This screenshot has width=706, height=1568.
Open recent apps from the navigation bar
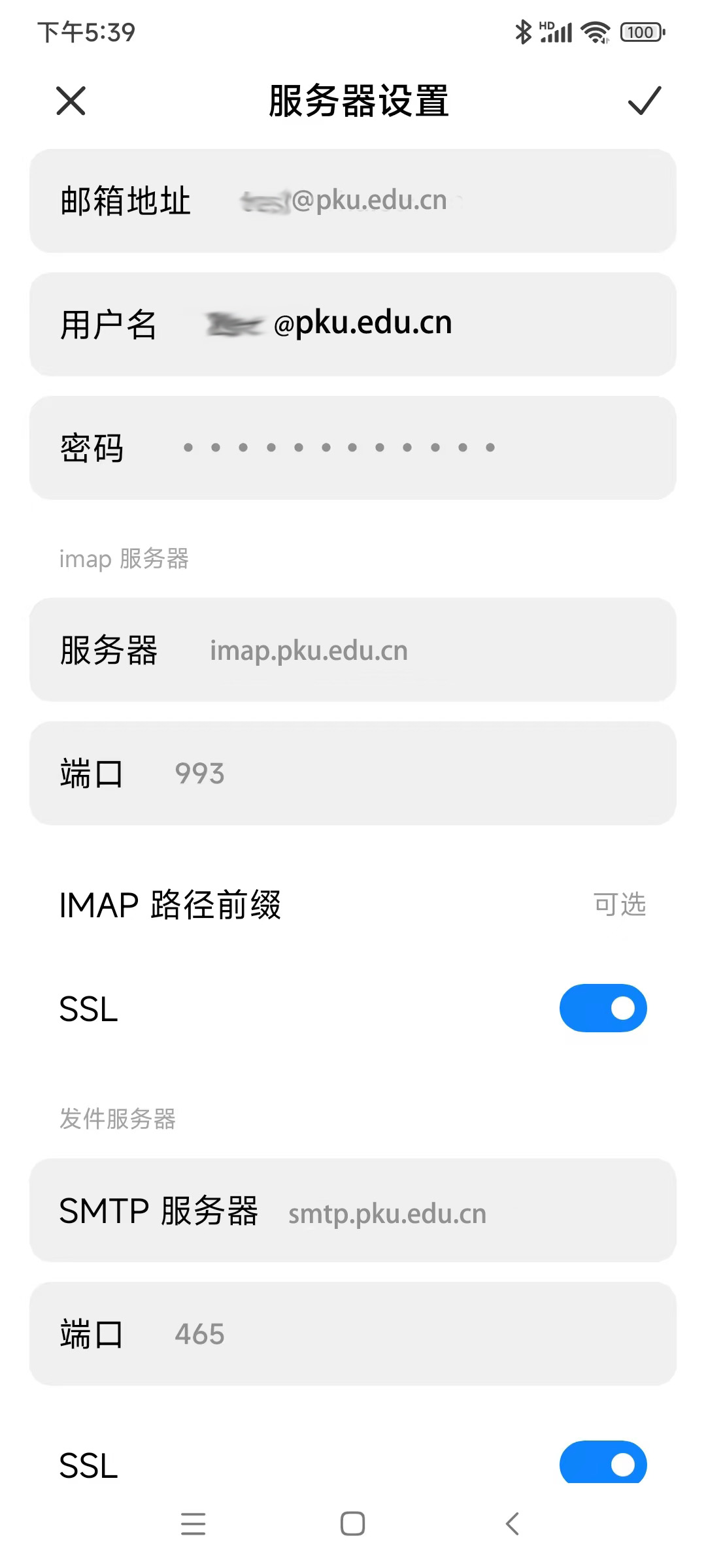(193, 1524)
